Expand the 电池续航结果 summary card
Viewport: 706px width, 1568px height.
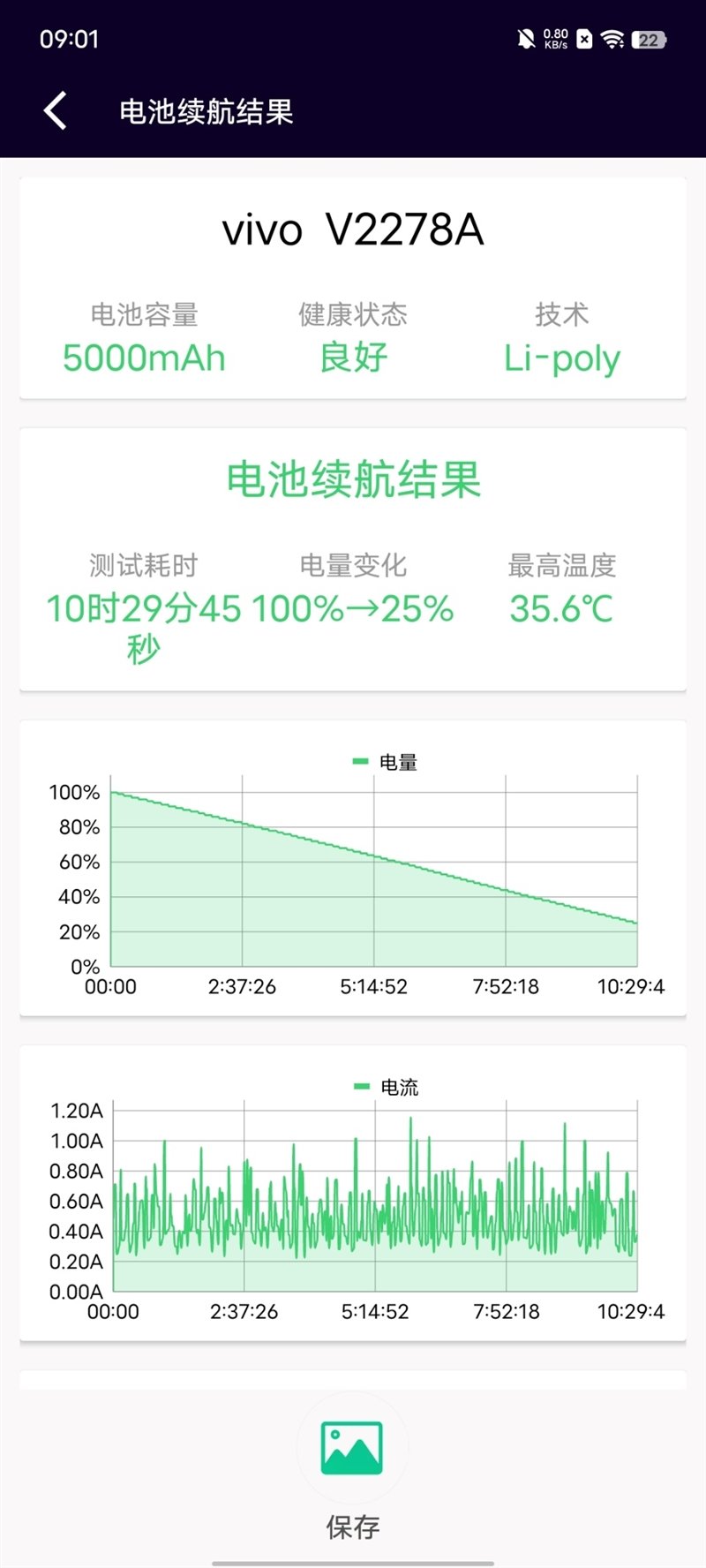353,556
